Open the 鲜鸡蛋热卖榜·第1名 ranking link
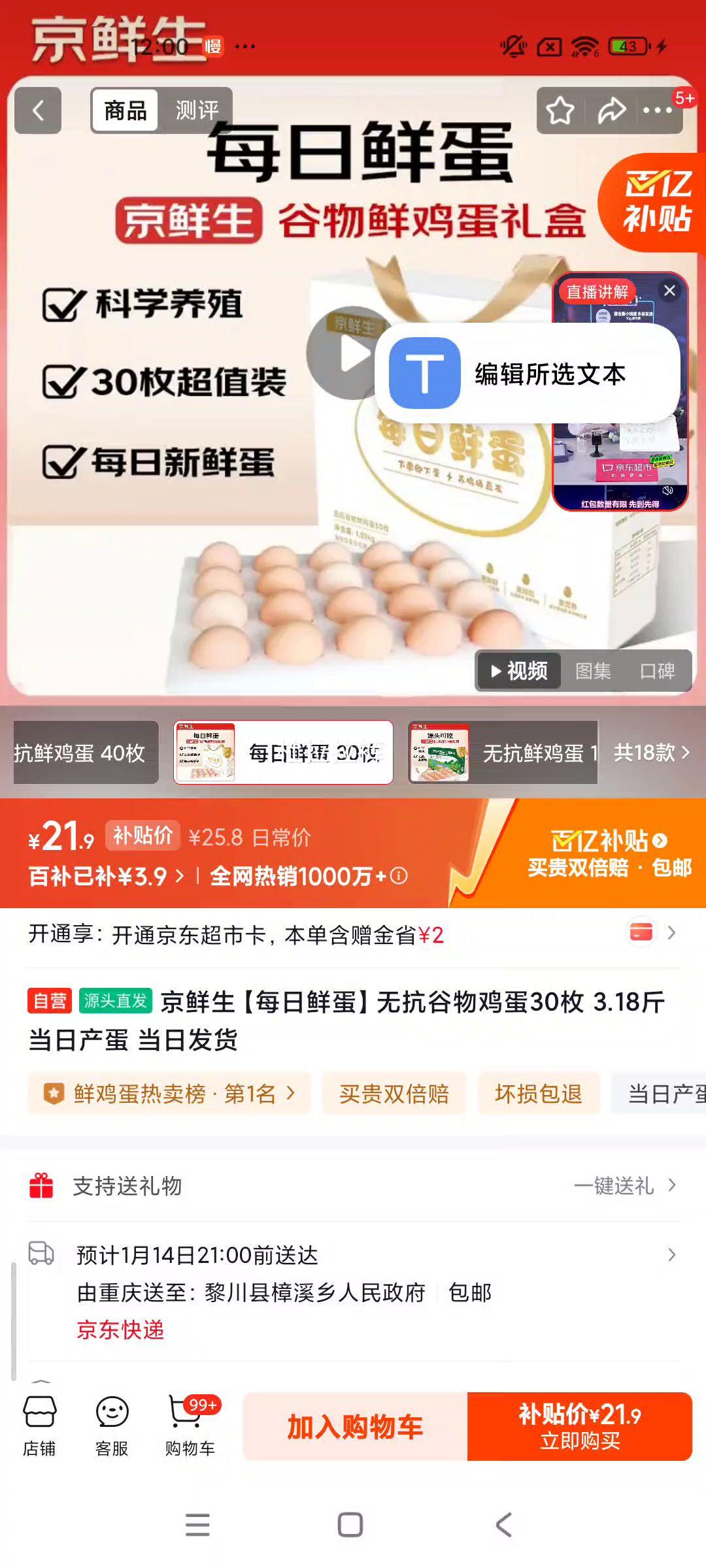 tap(167, 1093)
